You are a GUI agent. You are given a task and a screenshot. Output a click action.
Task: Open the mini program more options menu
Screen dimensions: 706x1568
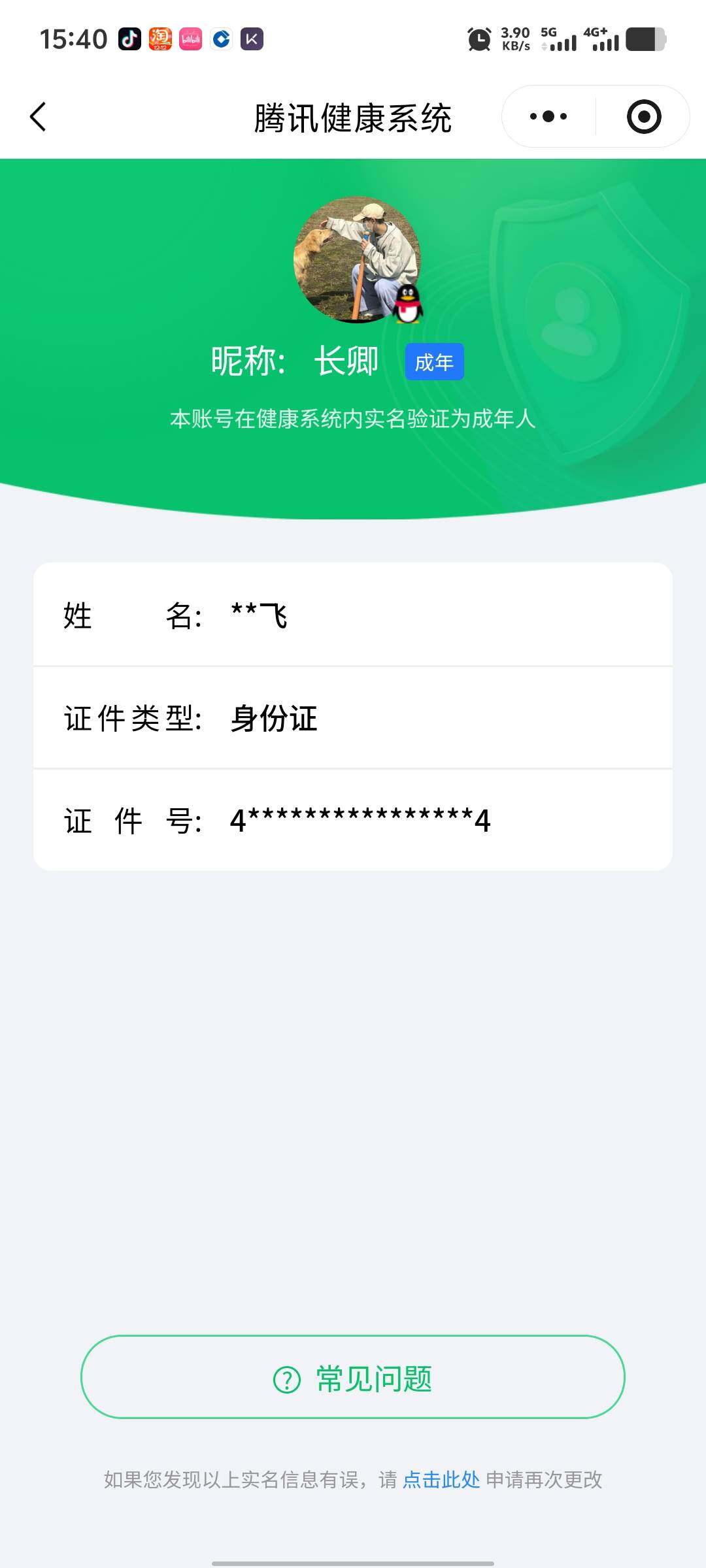[x=548, y=117]
